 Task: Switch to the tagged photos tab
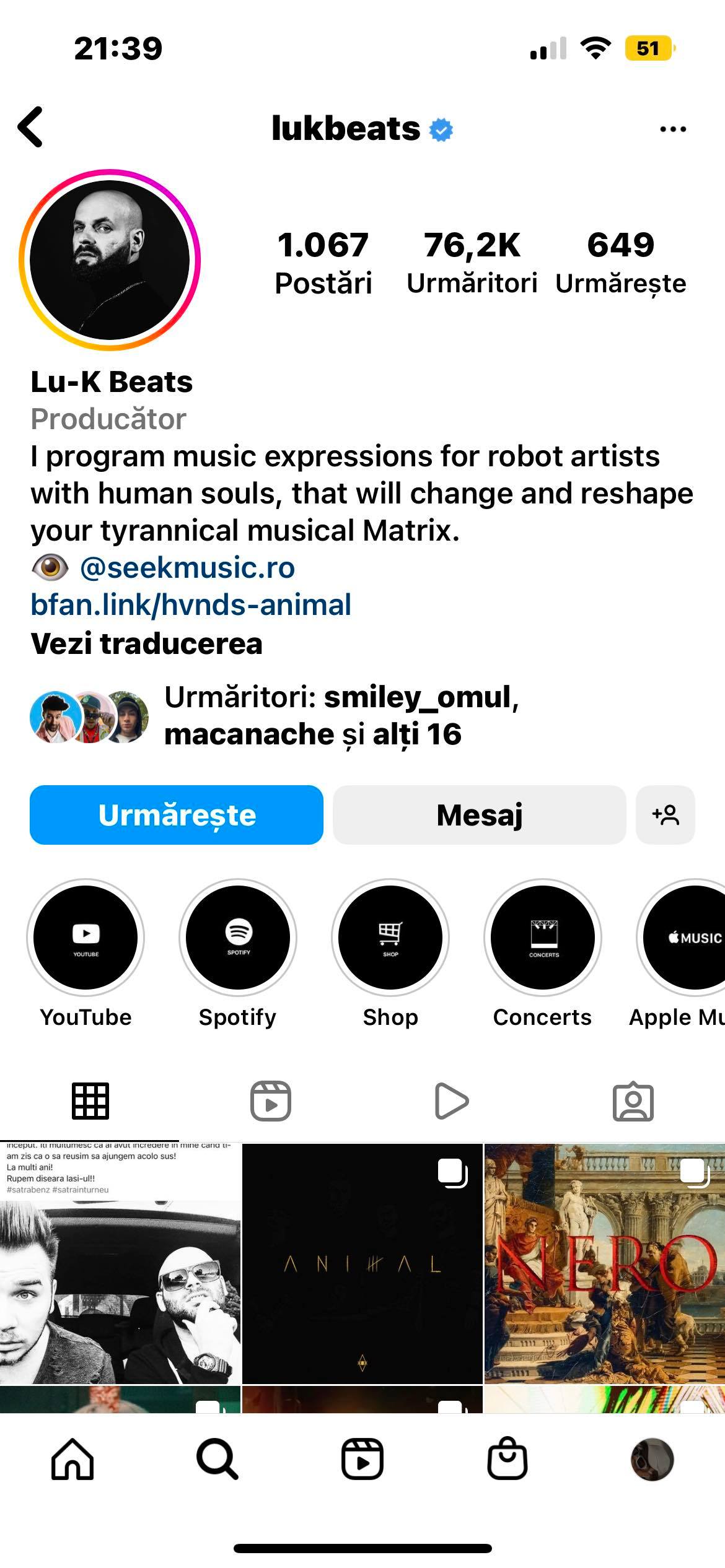(x=633, y=1101)
